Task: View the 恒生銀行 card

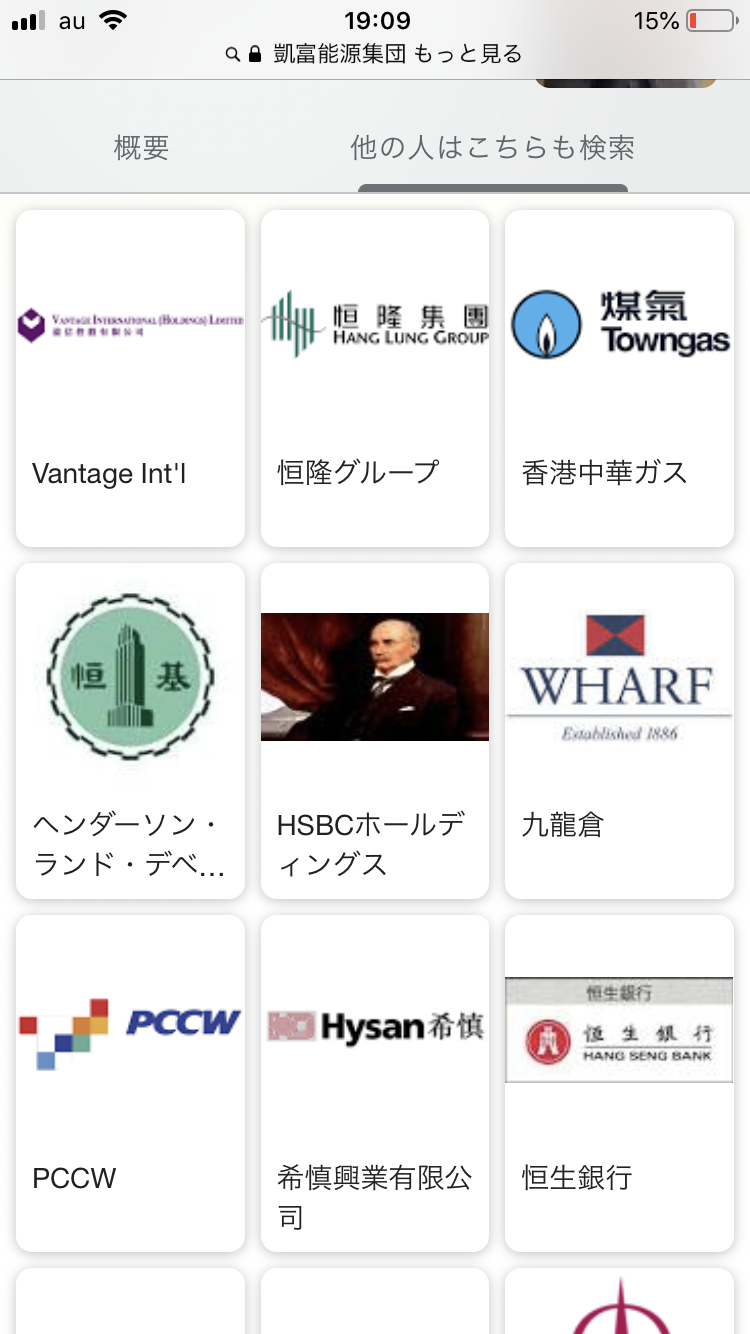Action: tap(619, 1082)
